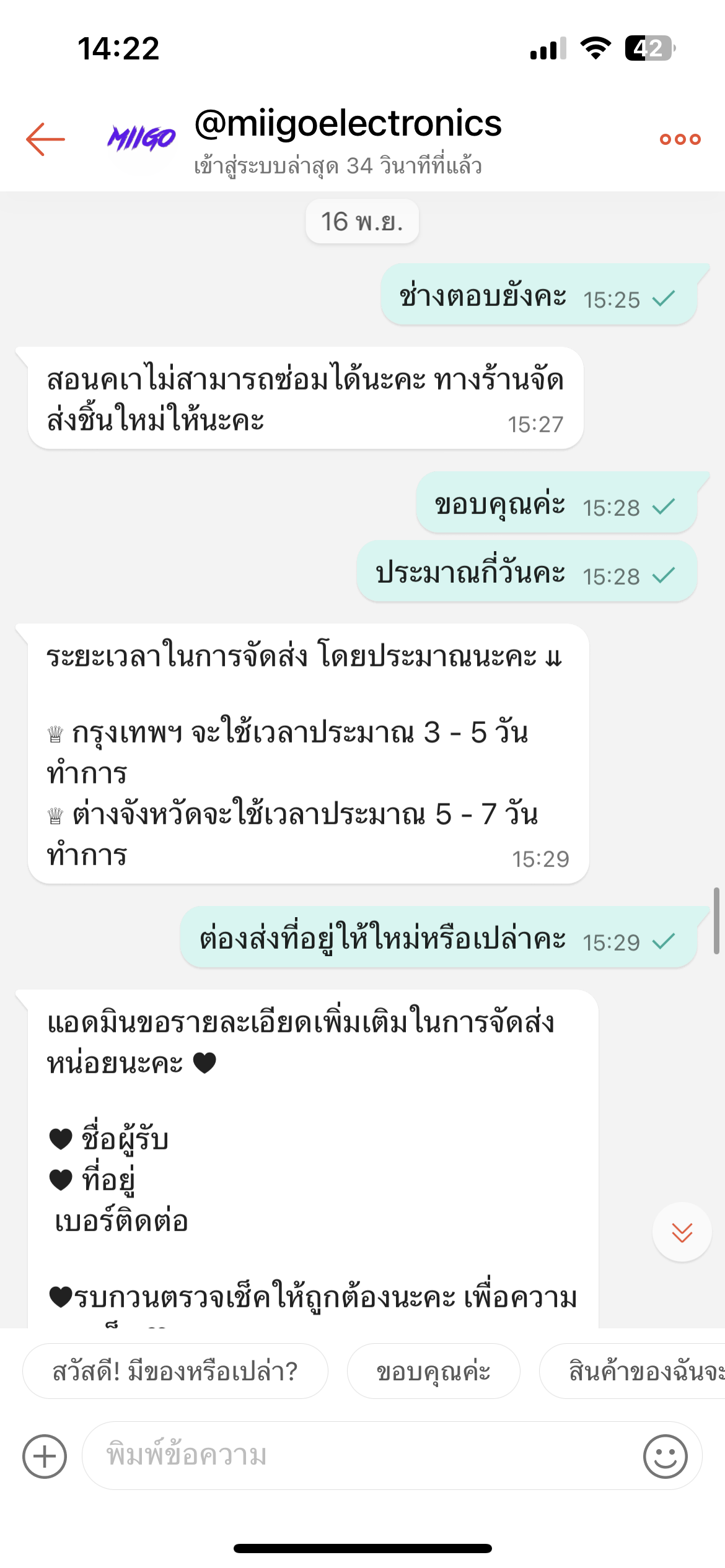
Task: Focus the "พิมพ์ข้อความ" message field
Action: click(x=359, y=1455)
